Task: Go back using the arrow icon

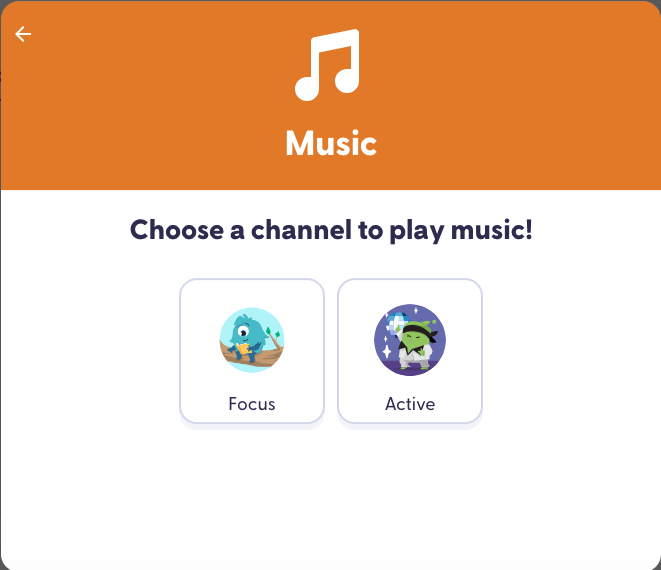Action: click(x=23, y=34)
